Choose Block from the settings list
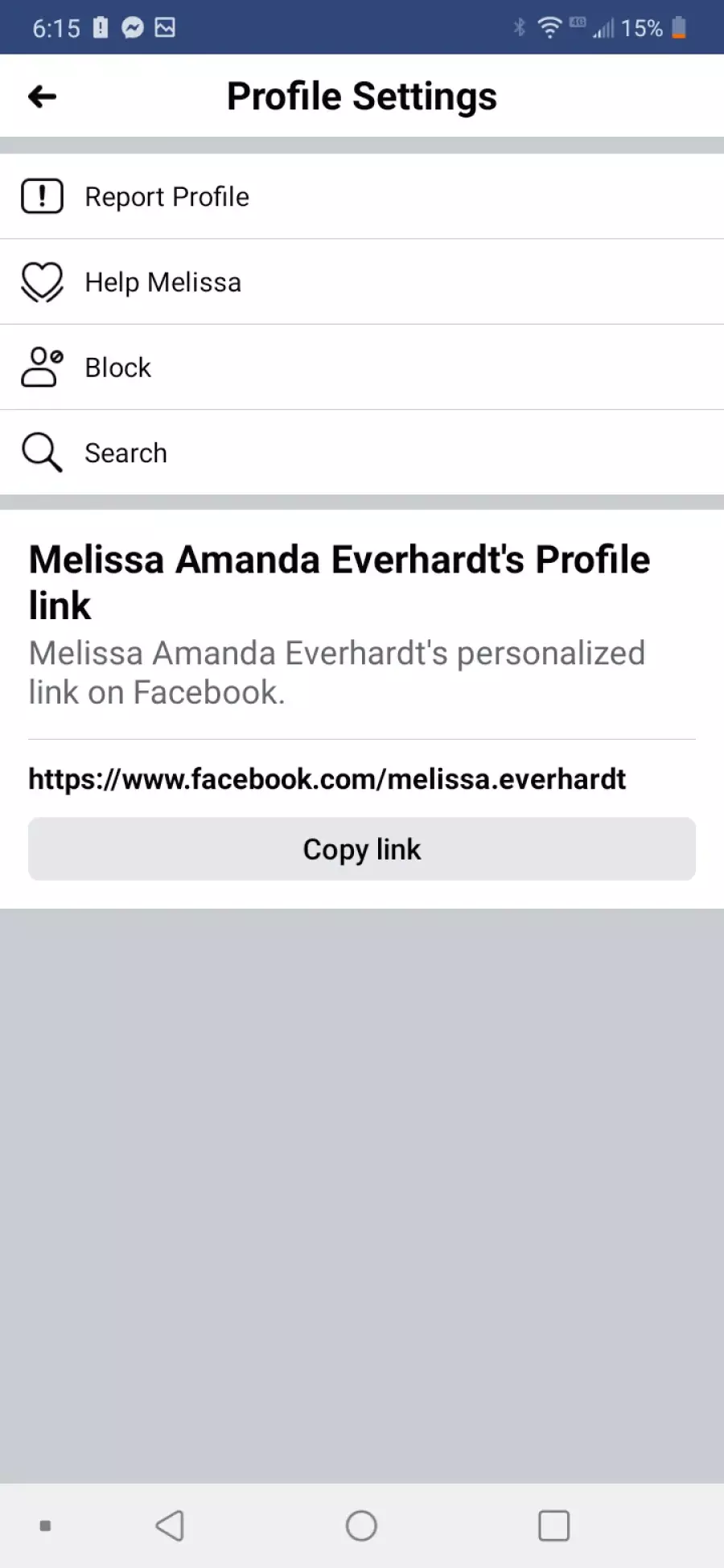Viewport: 724px width, 1568px height. pyautogui.click(x=362, y=367)
